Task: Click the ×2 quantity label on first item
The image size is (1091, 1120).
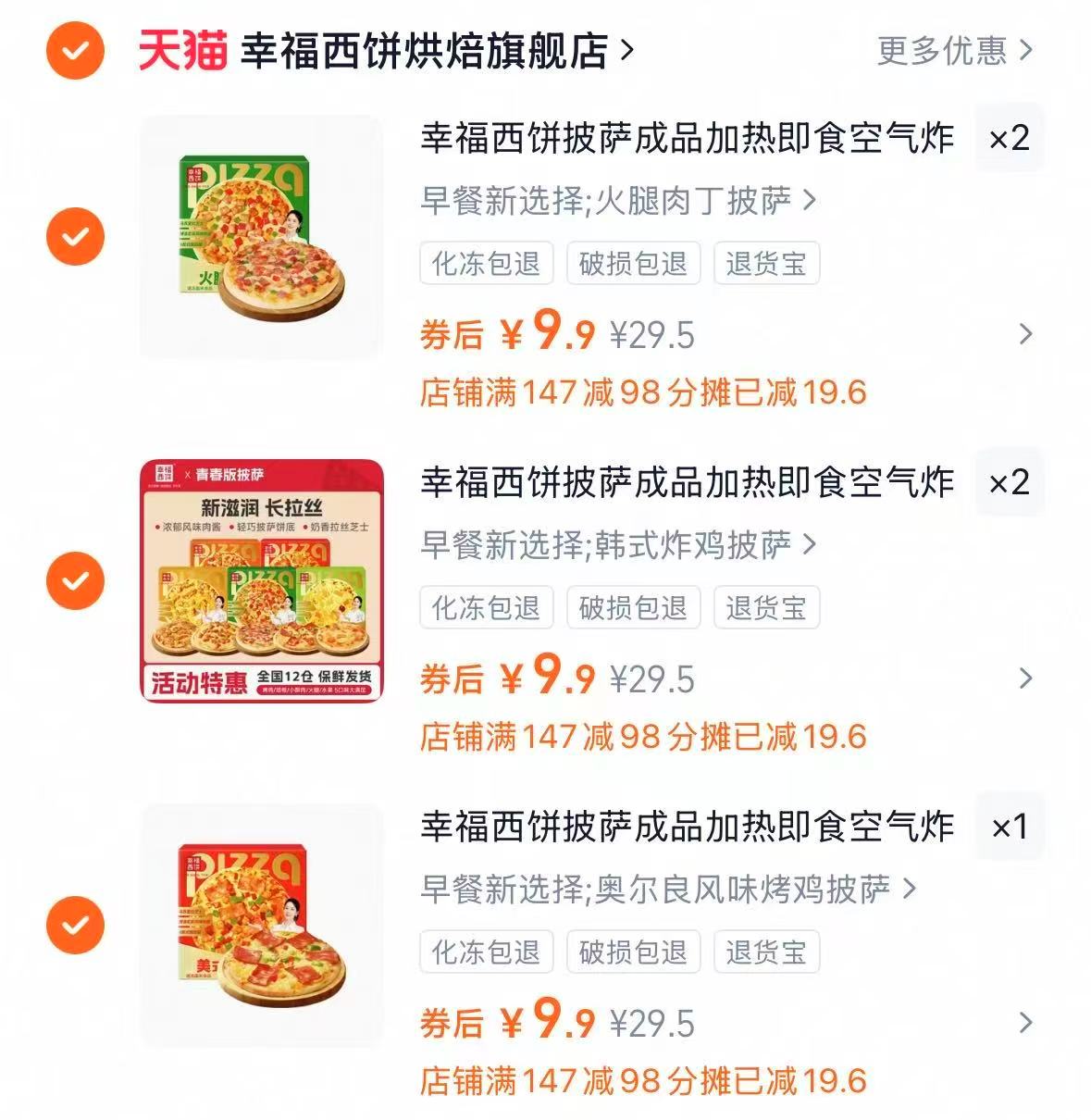Action: 1010,137
